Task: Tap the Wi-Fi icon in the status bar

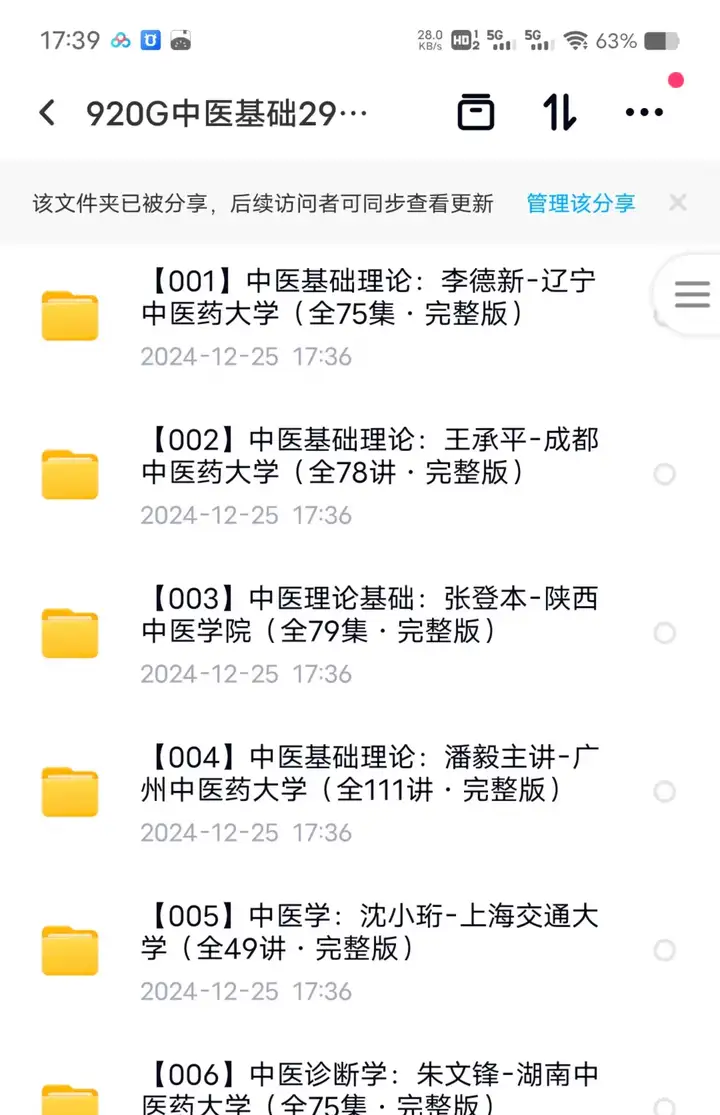Action: pos(576,41)
